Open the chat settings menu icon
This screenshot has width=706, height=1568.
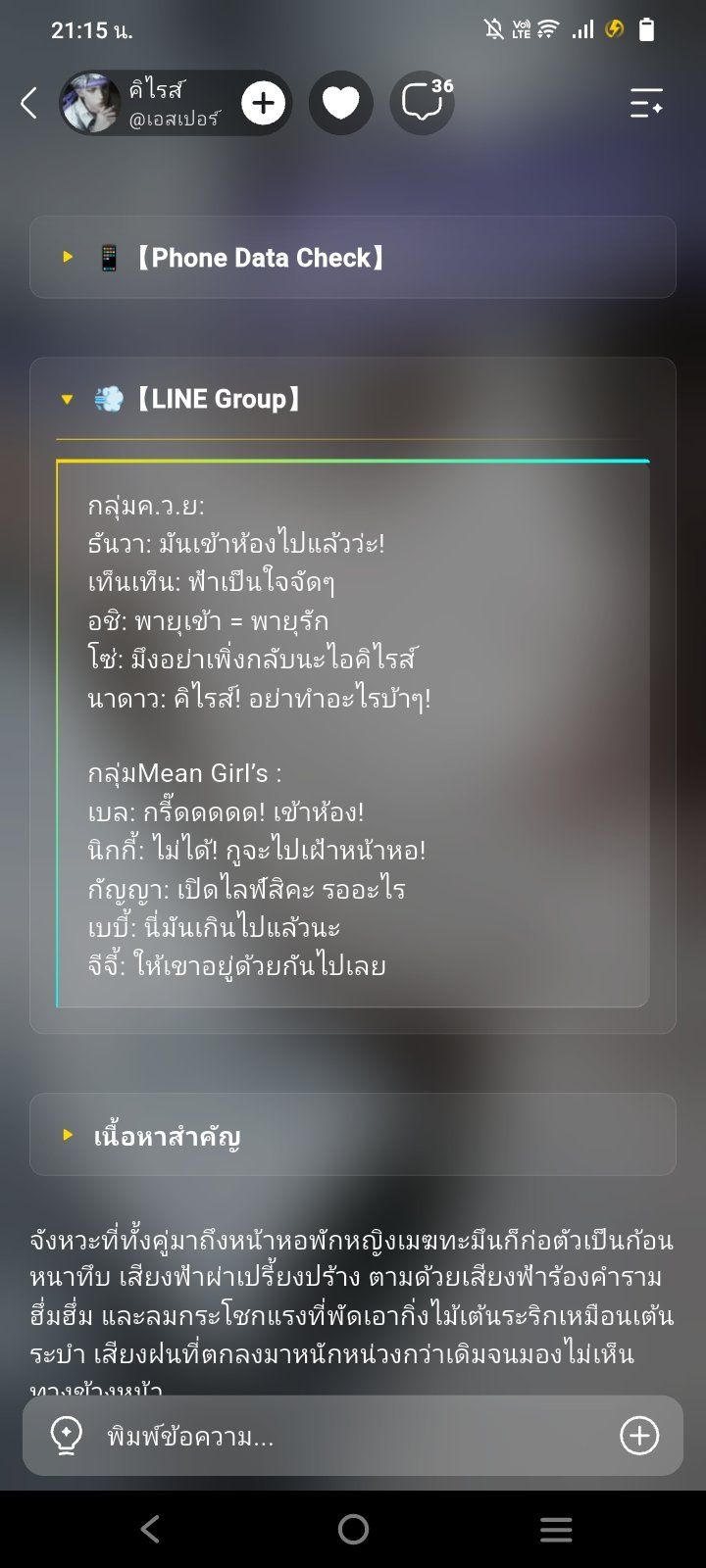click(x=646, y=103)
